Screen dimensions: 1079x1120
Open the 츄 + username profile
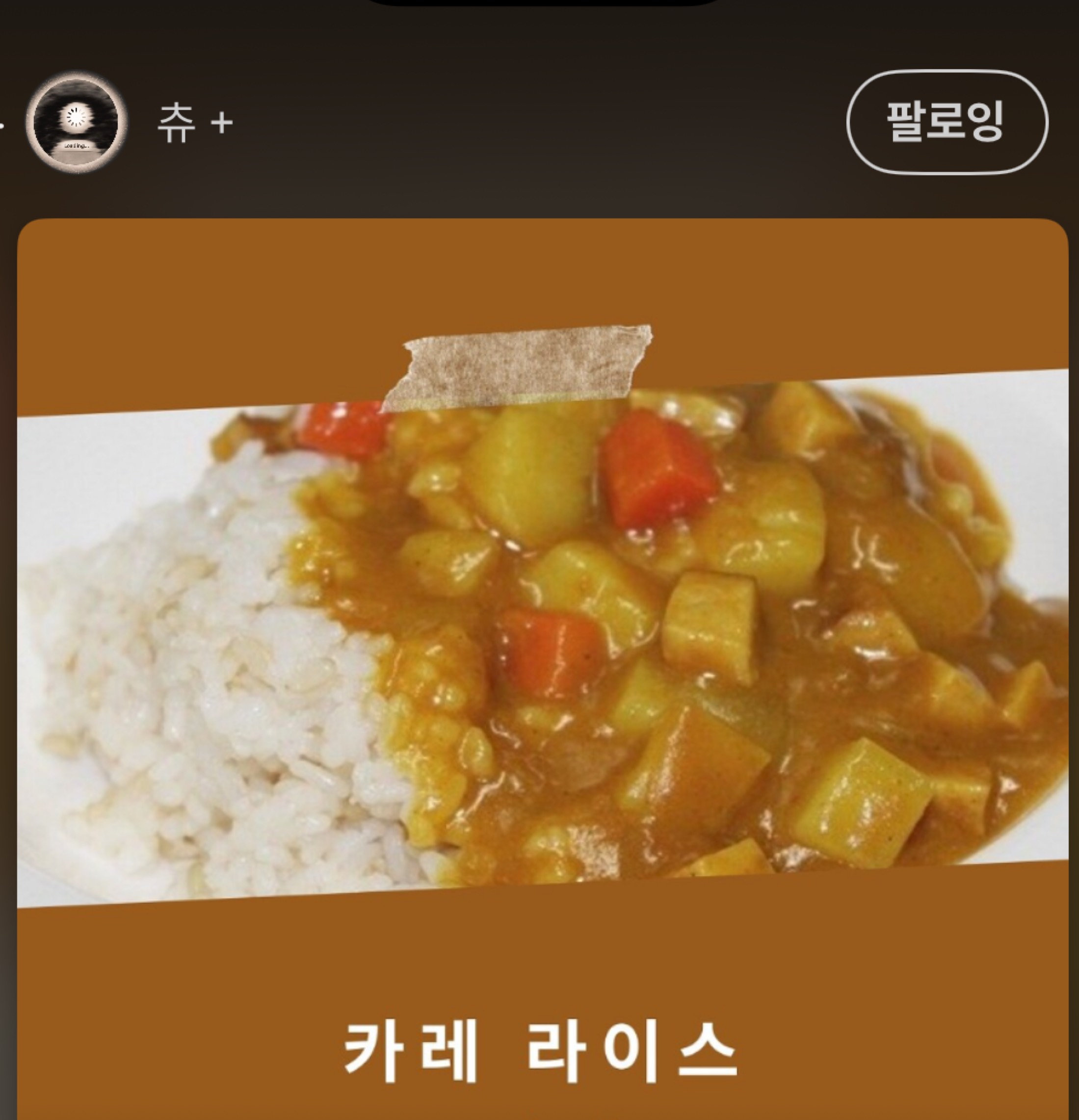[x=194, y=122]
